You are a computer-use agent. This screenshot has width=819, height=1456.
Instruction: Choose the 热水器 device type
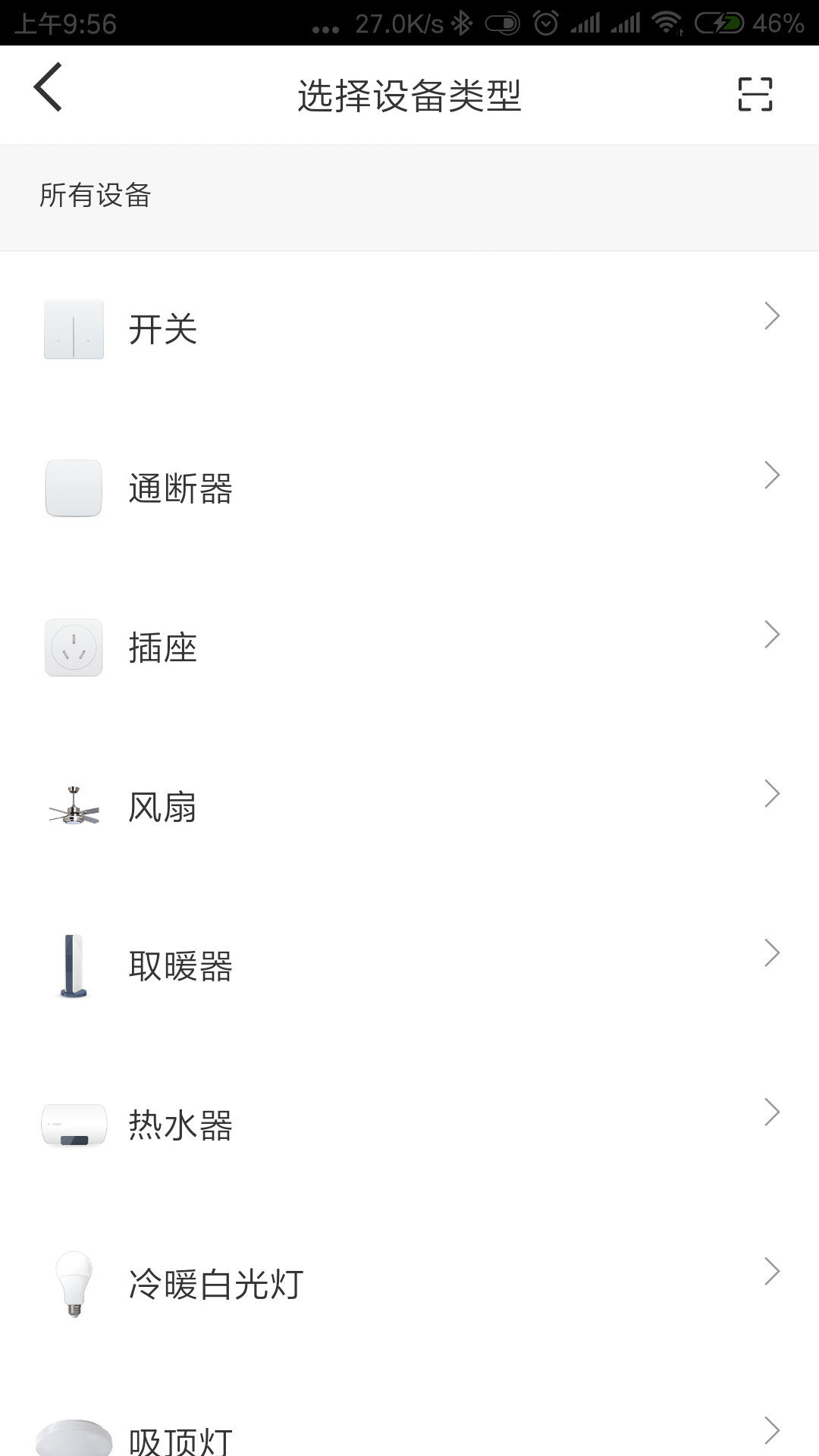(409, 1125)
